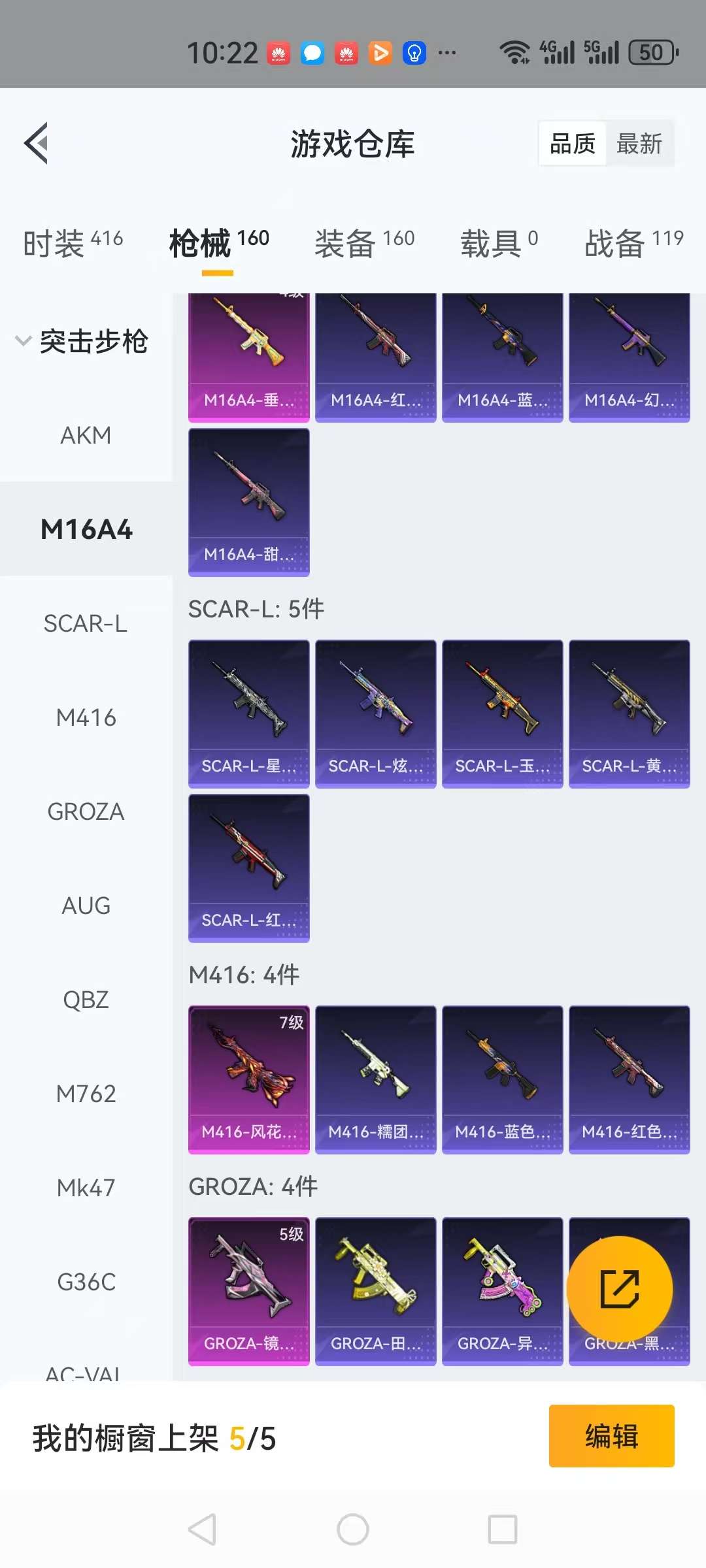Screen dimensions: 706x1568
Task: Switch to the 战备 tab
Action: [x=633, y=242]
